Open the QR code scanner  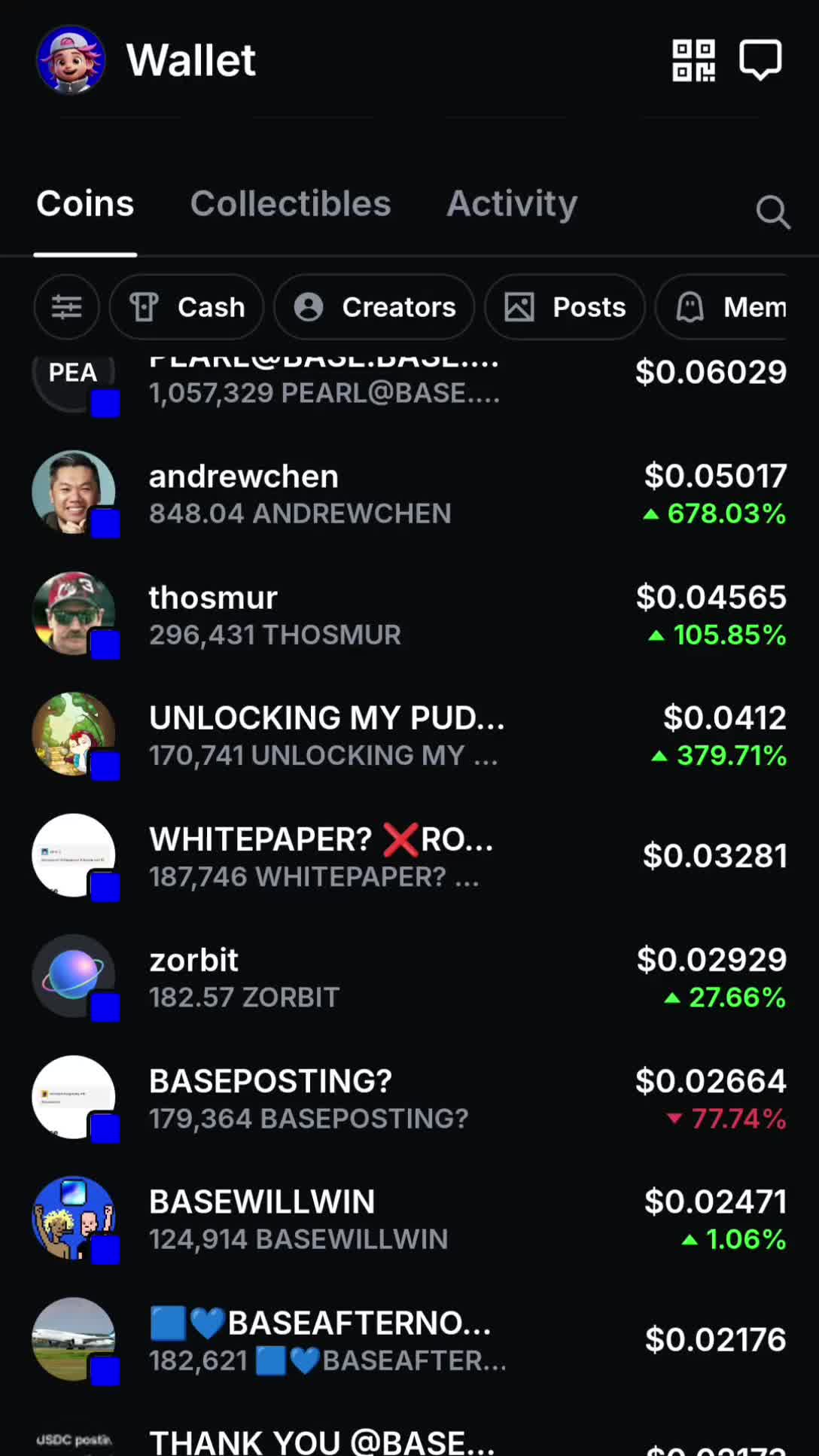click(x=693, y=61)
